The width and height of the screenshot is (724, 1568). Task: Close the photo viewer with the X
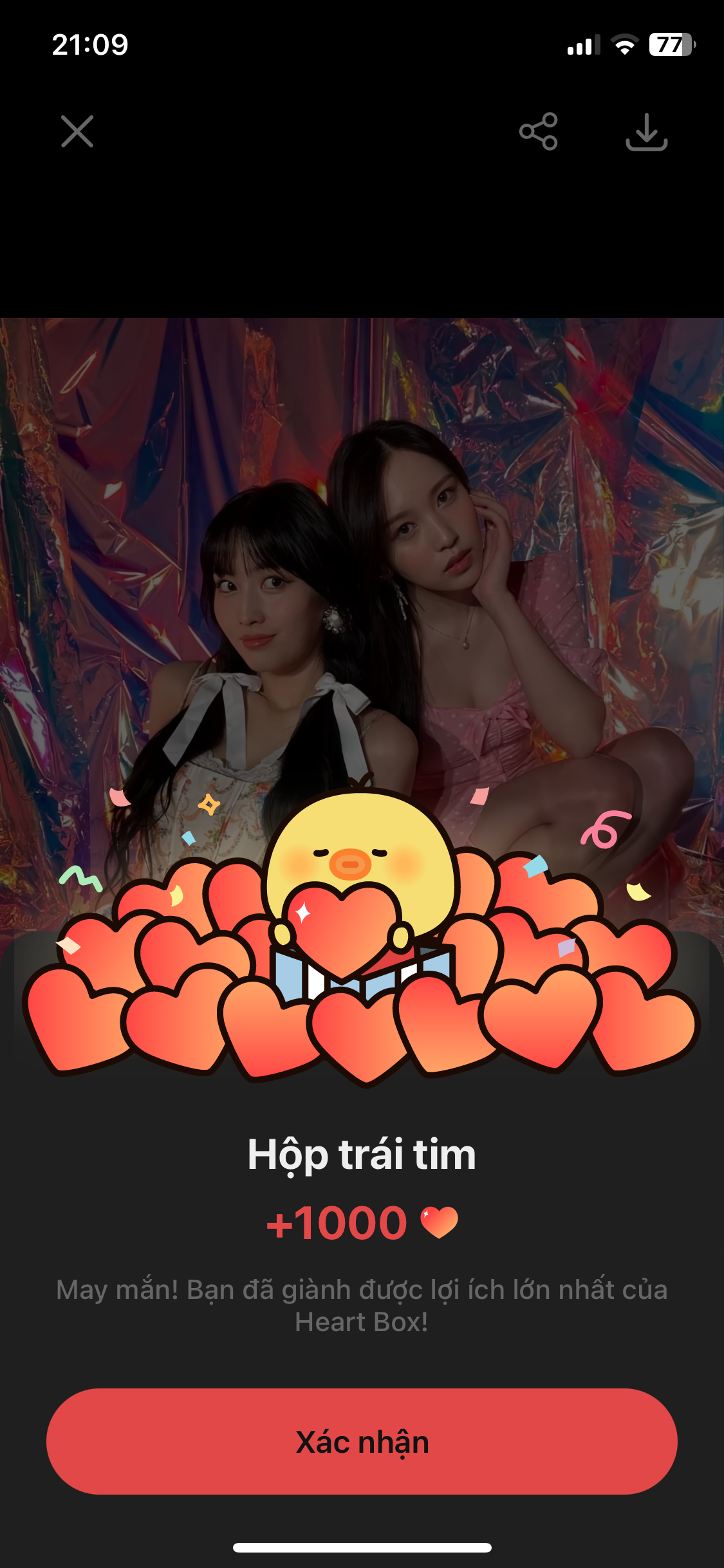coord(77,131)
